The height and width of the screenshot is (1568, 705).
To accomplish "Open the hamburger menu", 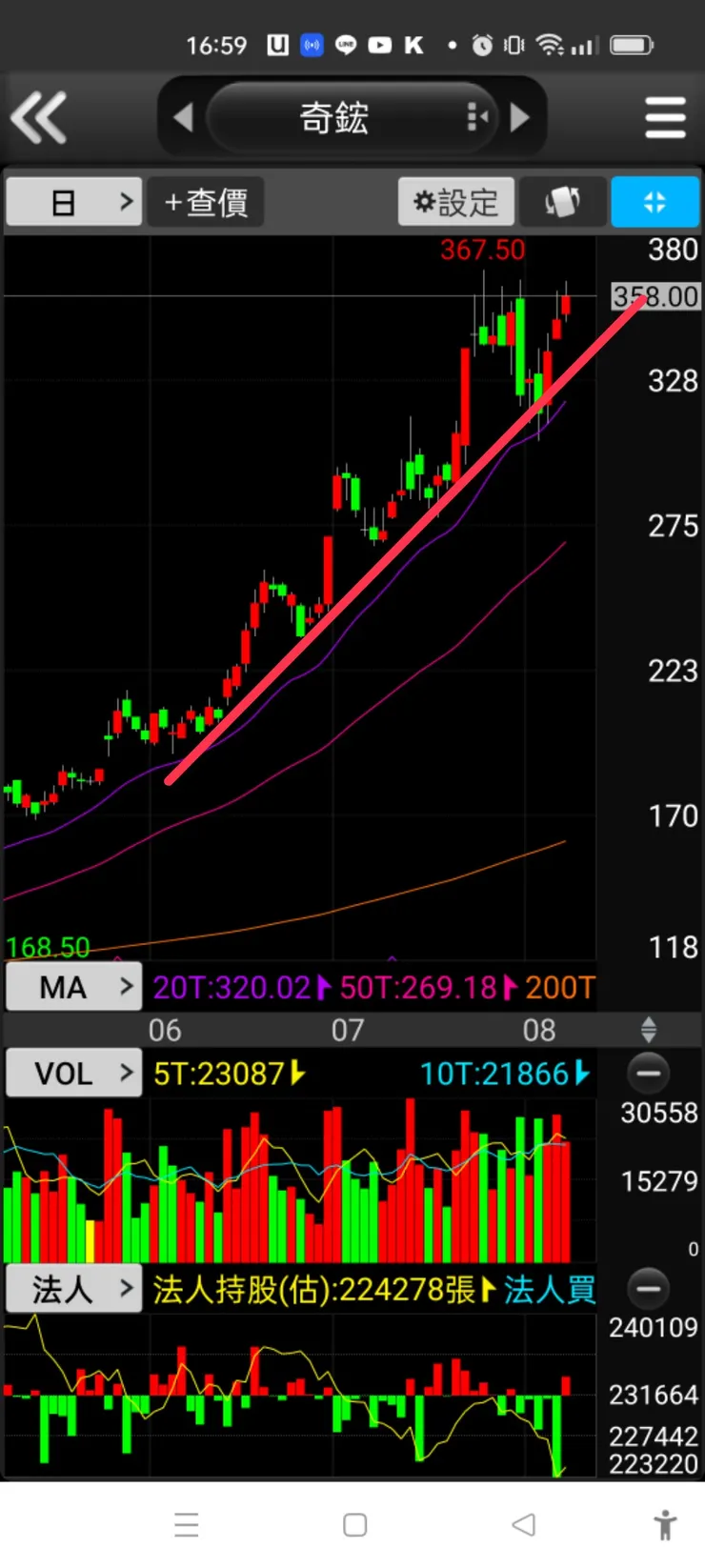I will (x=665, y=117).
